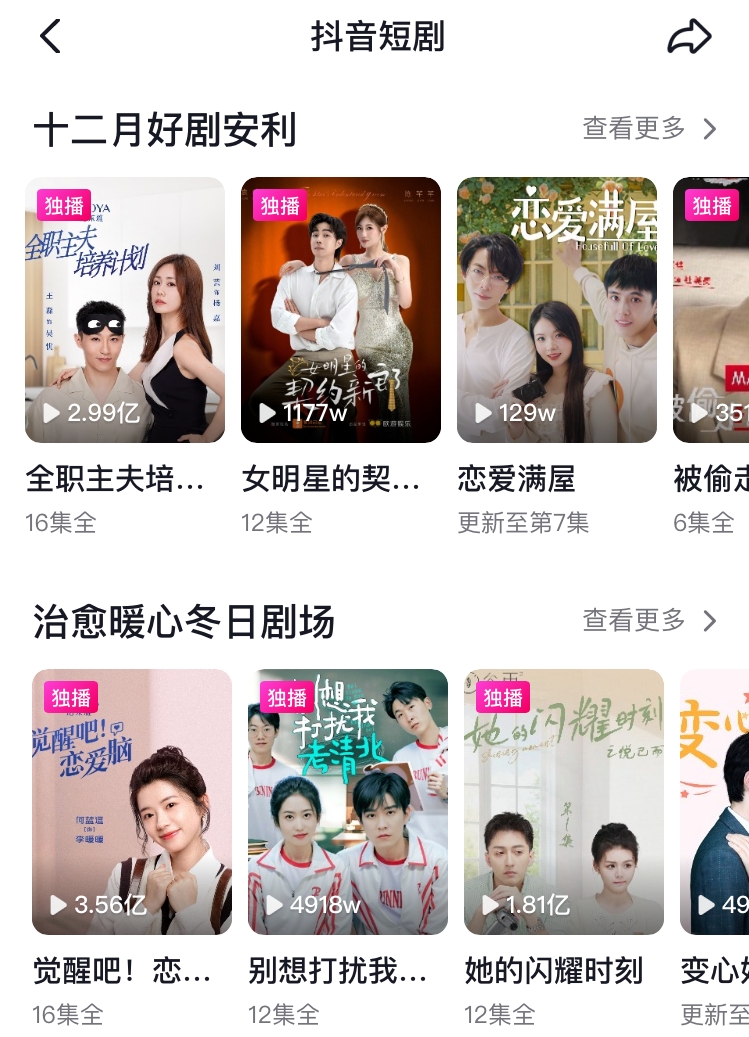This screenshot has height=1037, width=749.
Task: Open the drama 觉醒吧！恋爱脑
Action: pyautogui.click(x=132, y=802)
